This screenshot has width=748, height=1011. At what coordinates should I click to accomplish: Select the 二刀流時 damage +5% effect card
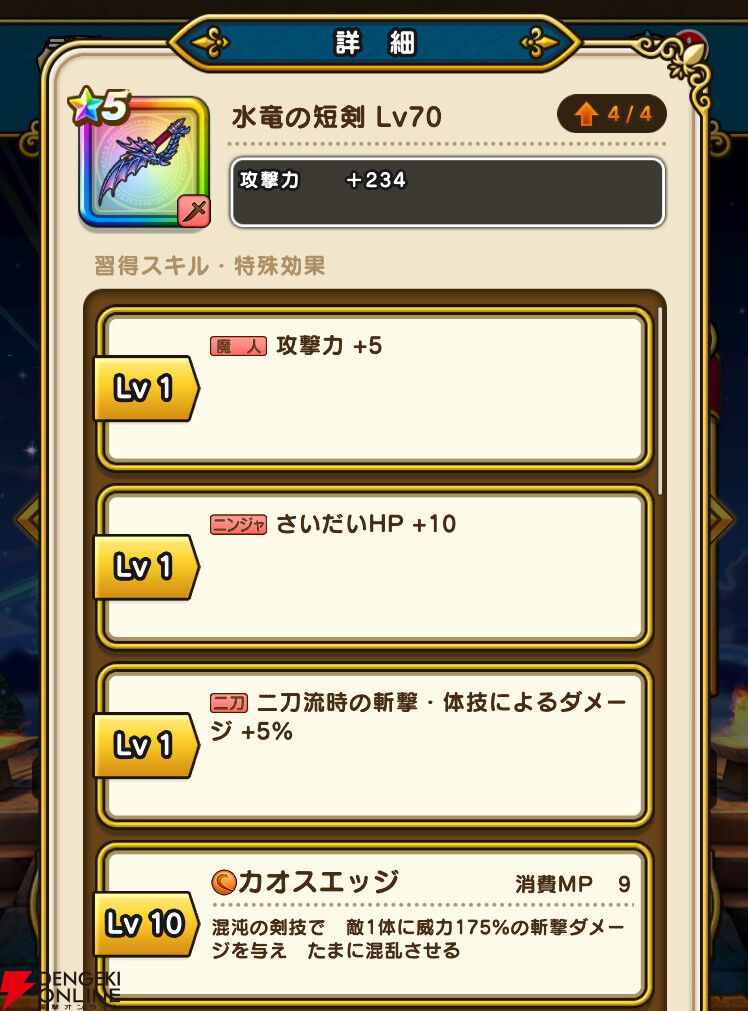[375, 746]
